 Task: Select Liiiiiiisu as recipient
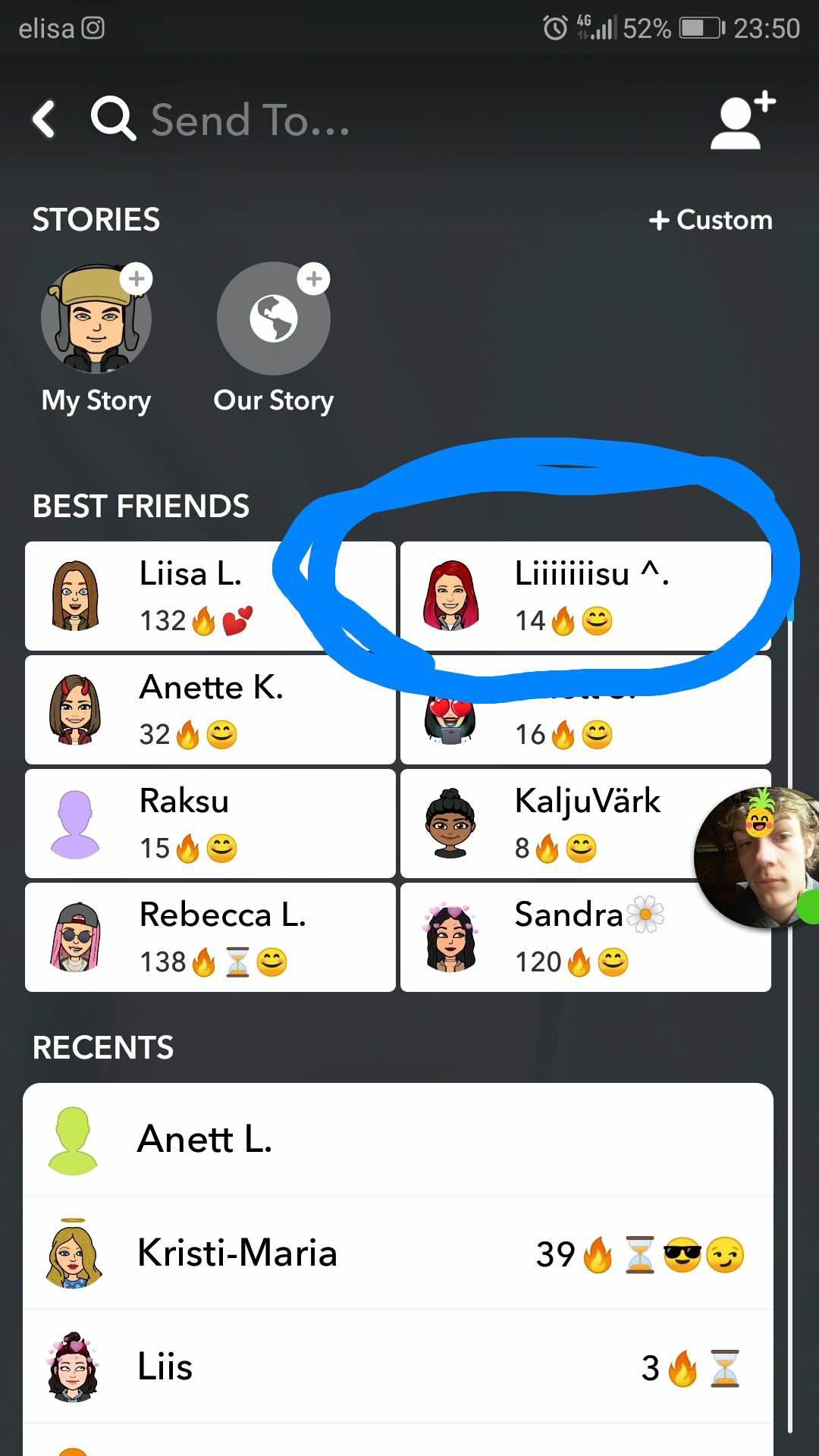click(585, 596)
